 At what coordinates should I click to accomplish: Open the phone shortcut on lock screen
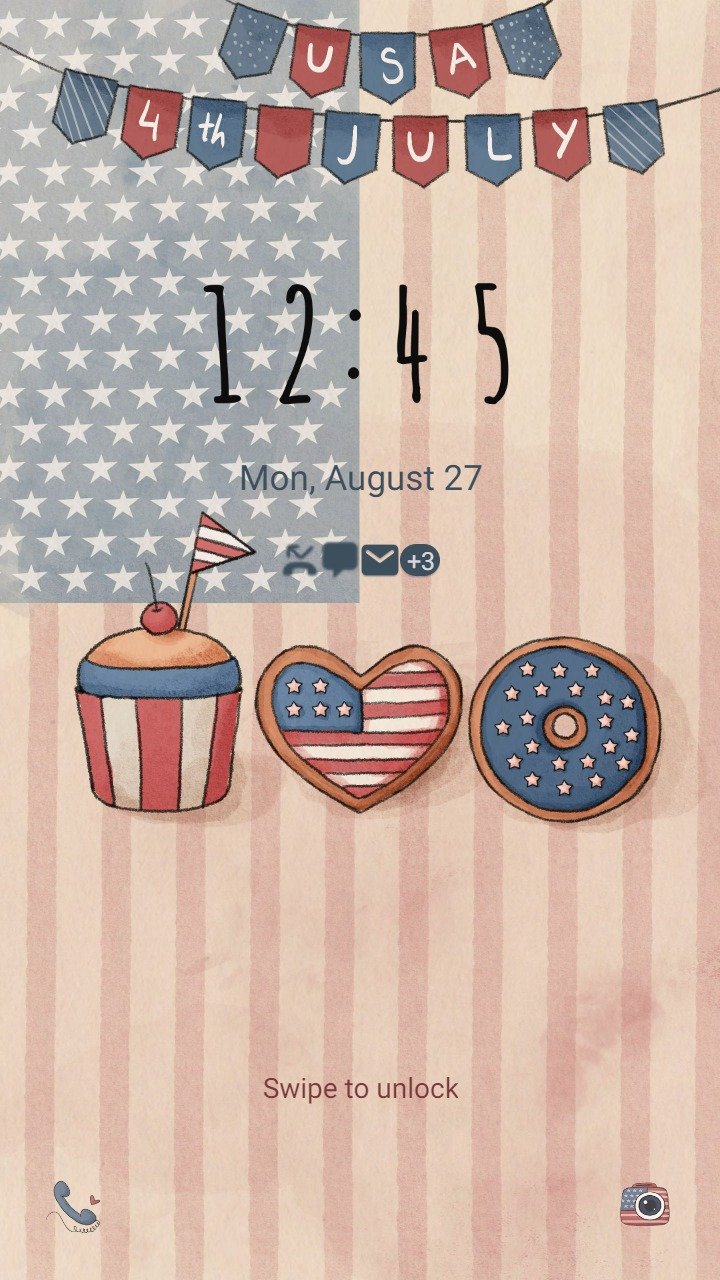click(75, 1205)
